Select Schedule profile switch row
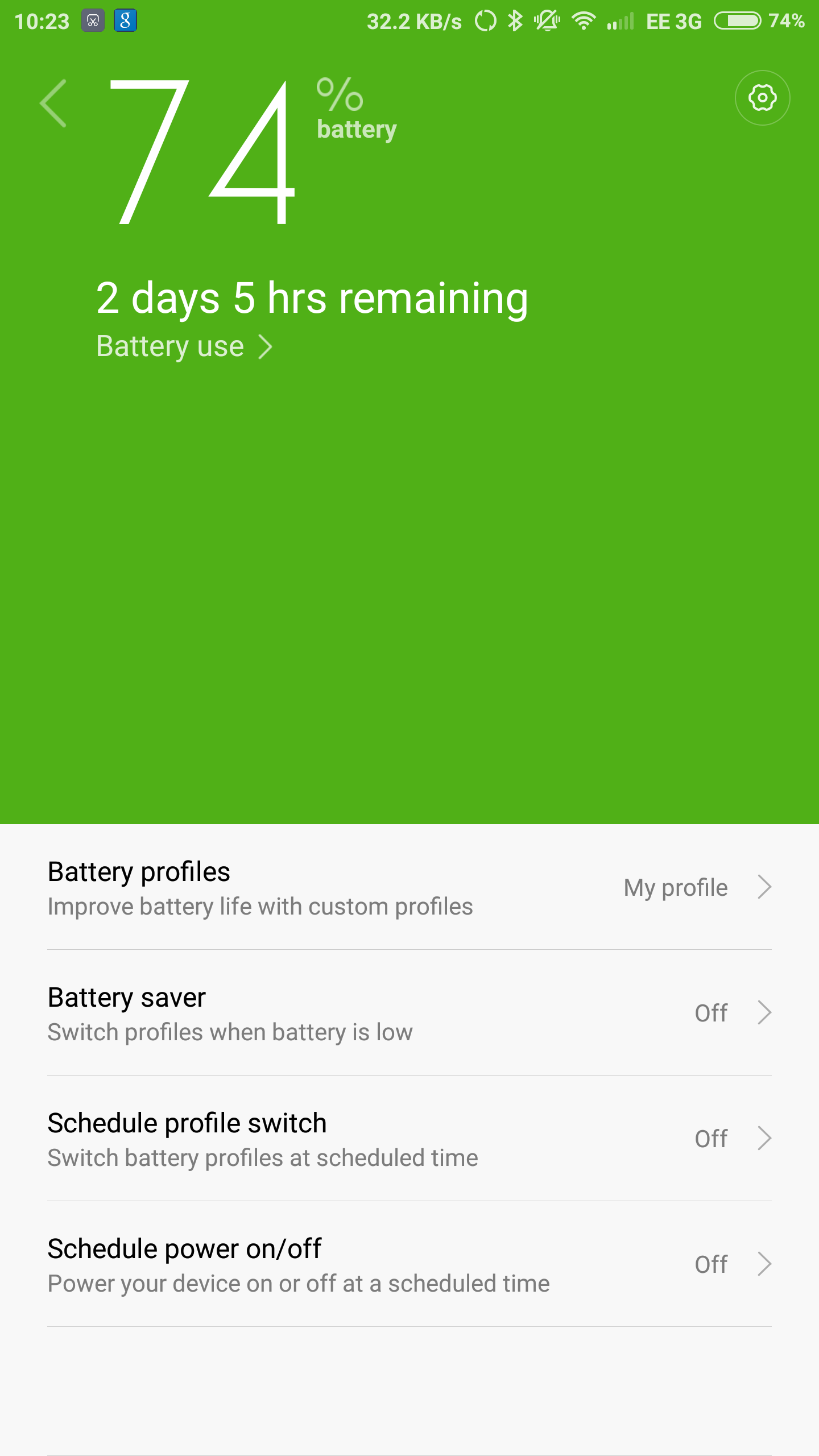 pyautogui.click(x=409, y=1139)
